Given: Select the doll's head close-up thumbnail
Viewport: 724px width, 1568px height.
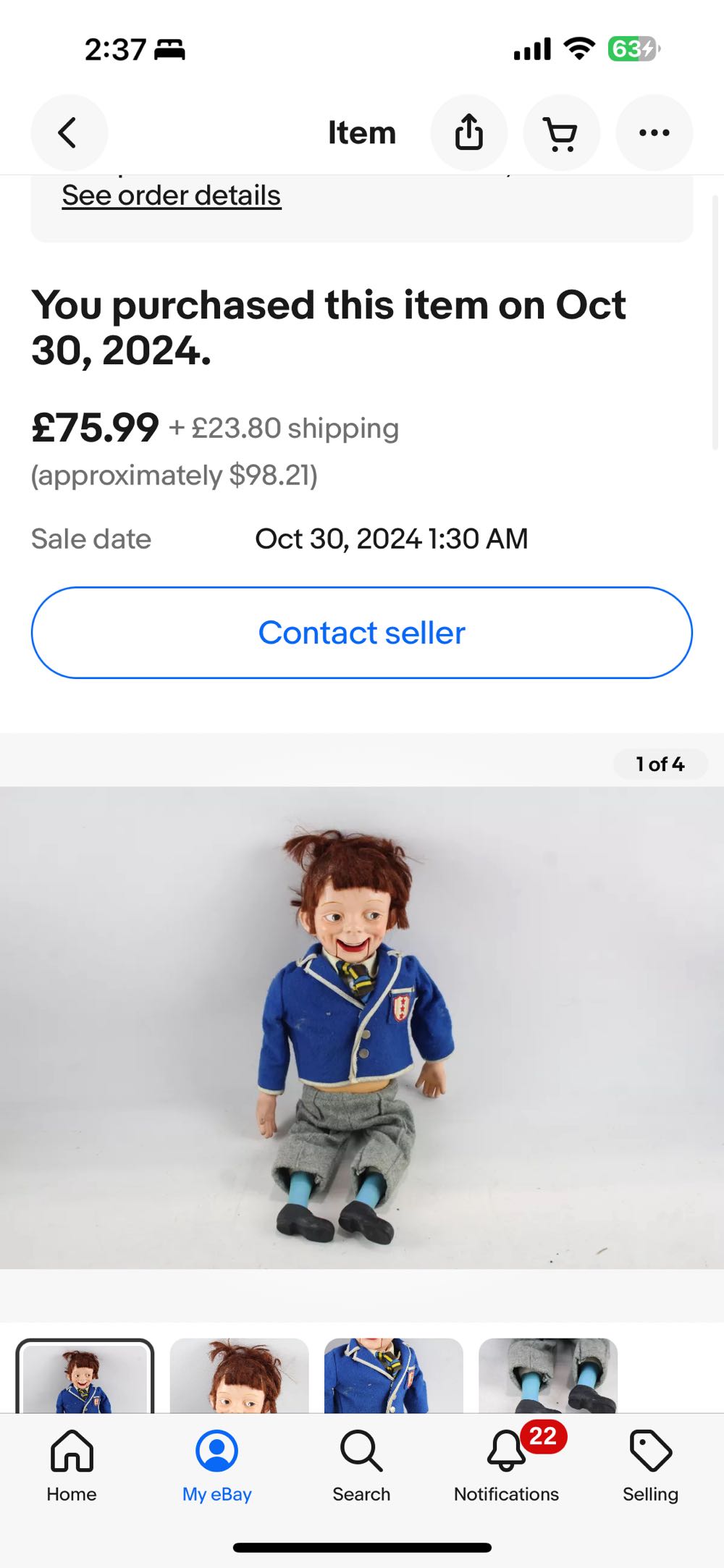Looking at the screenshot, I should [239, 1375].
